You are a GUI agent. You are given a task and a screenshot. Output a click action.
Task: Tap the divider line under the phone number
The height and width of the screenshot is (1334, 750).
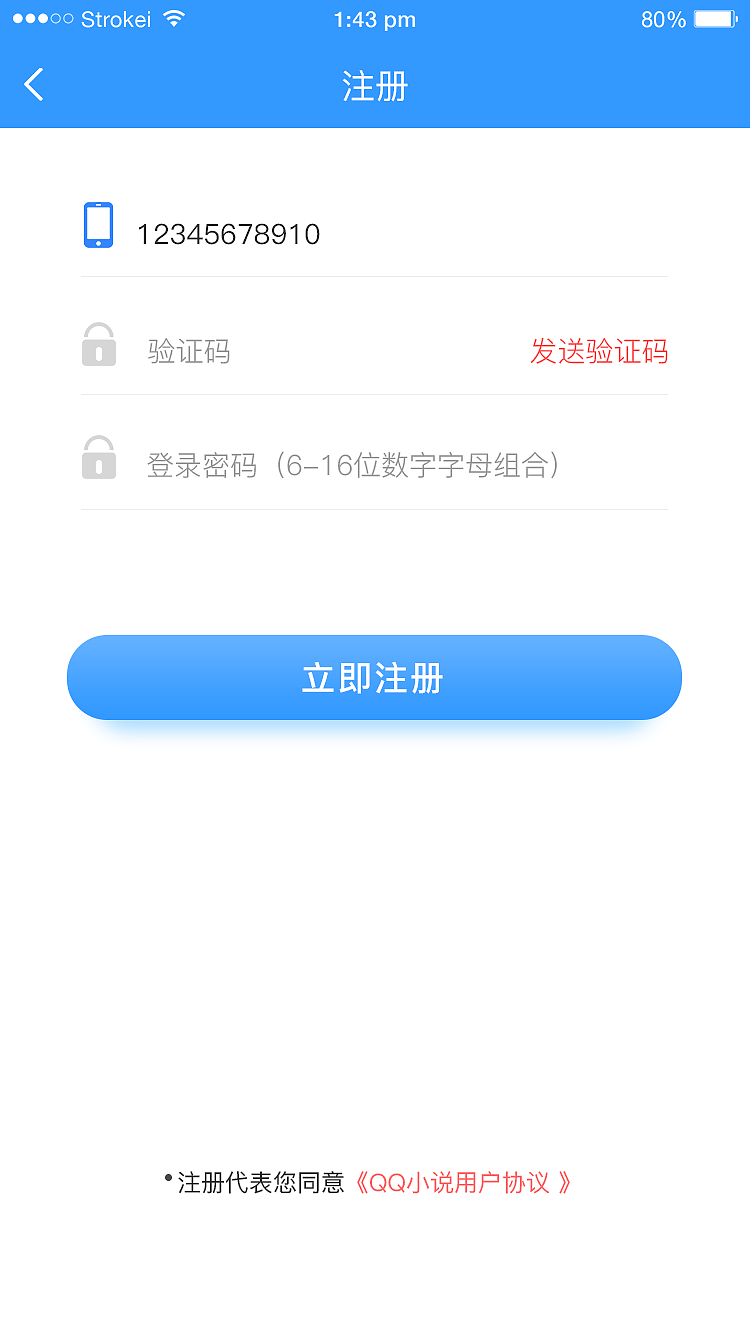click(x=374, y=276)
